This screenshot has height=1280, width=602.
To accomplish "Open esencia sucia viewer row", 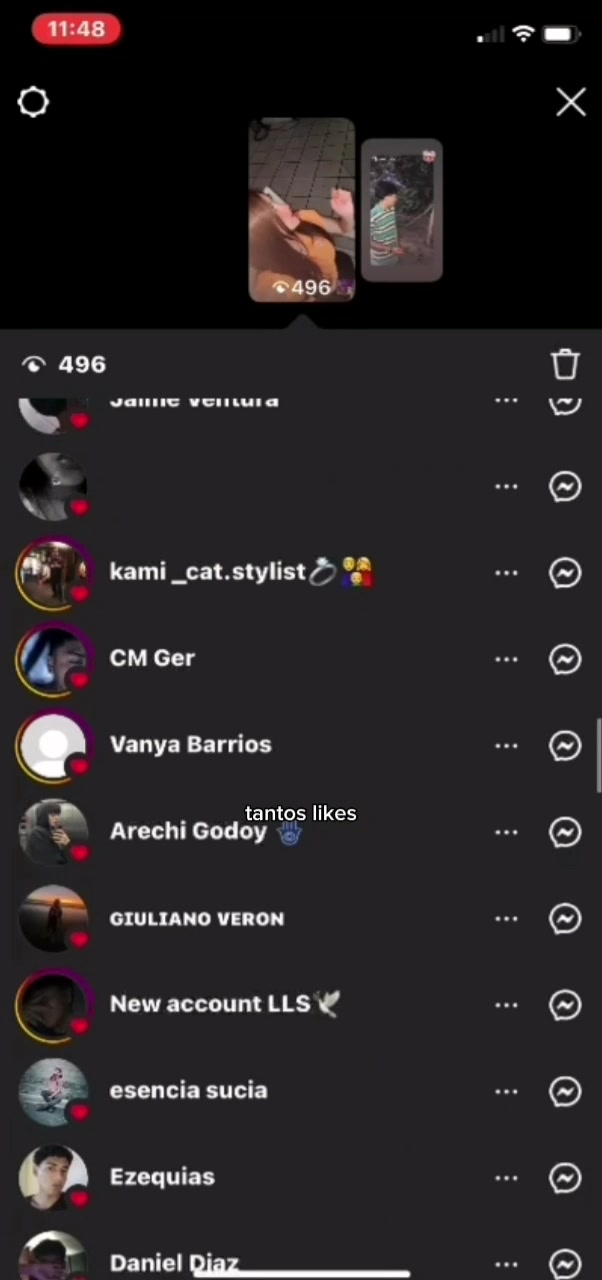I will coord(188,1091).
